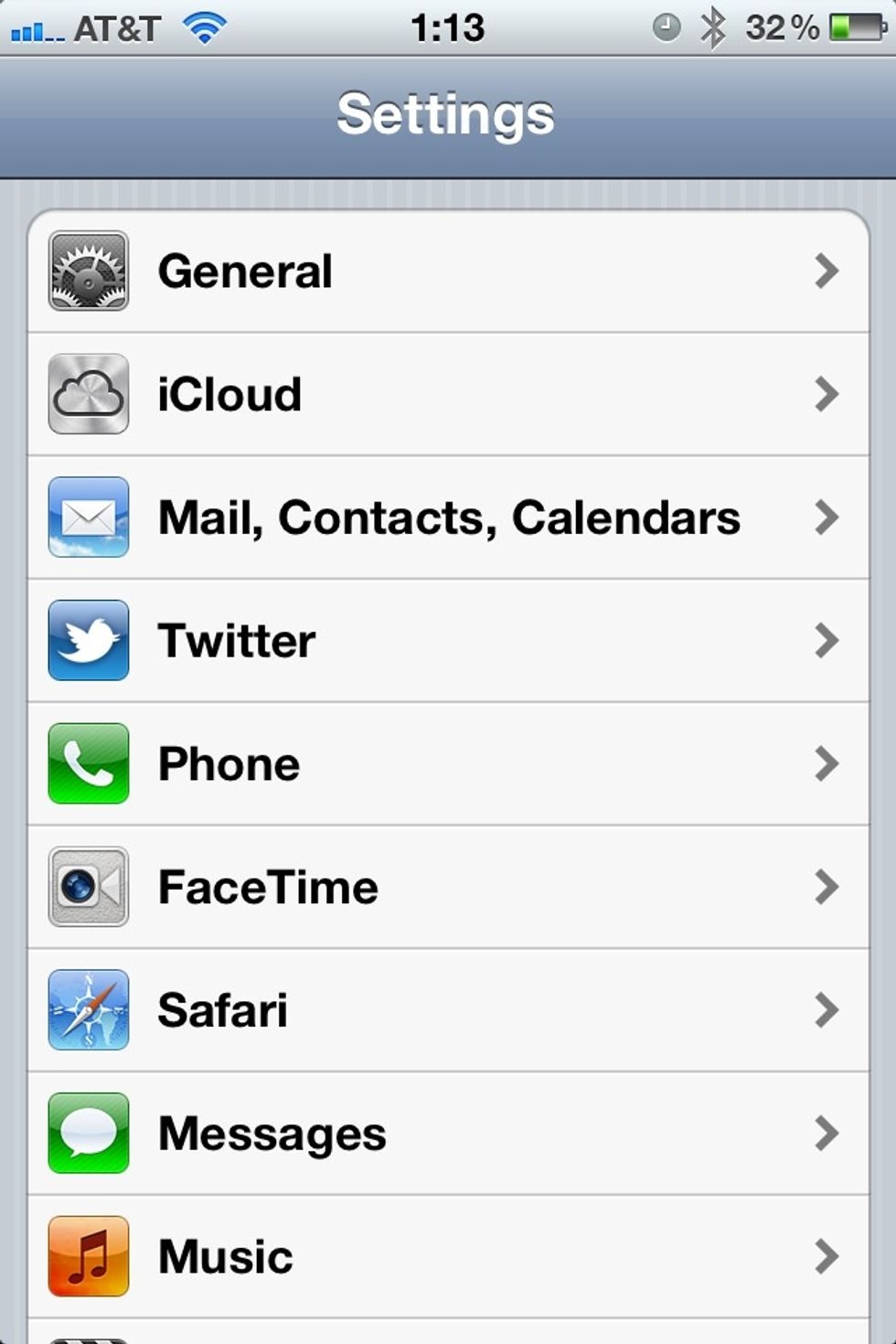The width and height of the screenshot is (896, 1344).
Task: Expand the Messages row chevron
Action: (827, 1133)
